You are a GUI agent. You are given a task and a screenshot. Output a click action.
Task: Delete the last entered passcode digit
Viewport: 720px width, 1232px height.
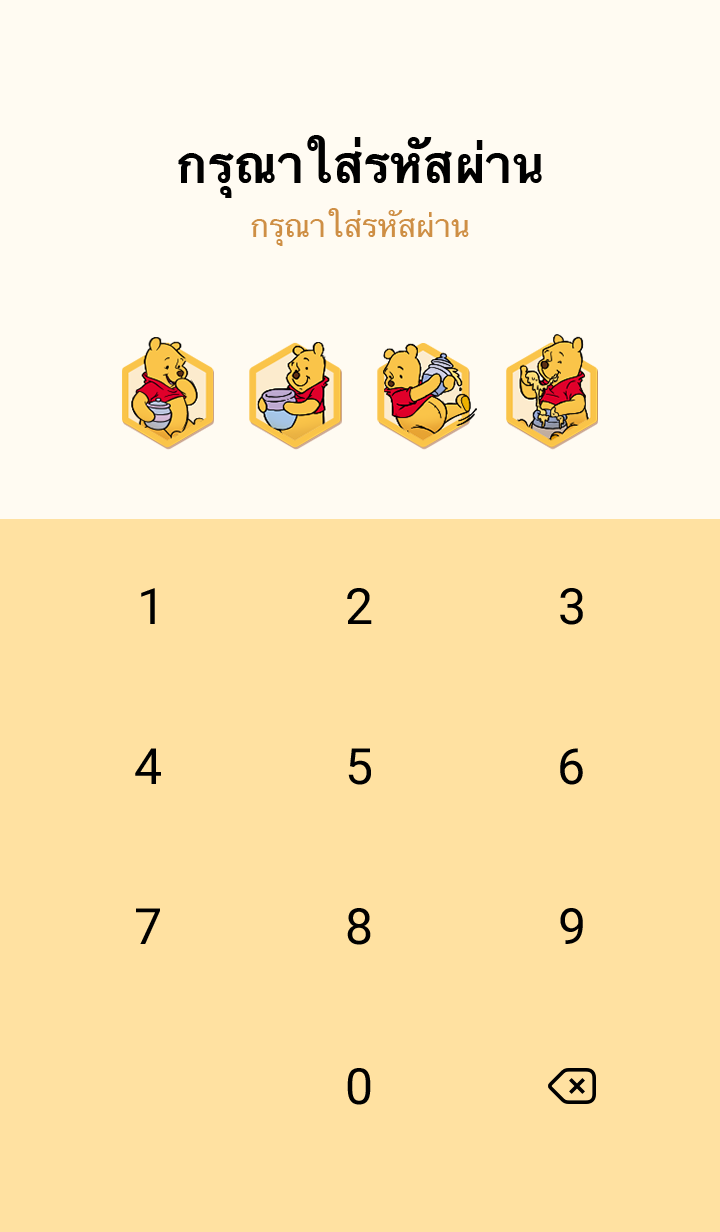(572, 1086)
